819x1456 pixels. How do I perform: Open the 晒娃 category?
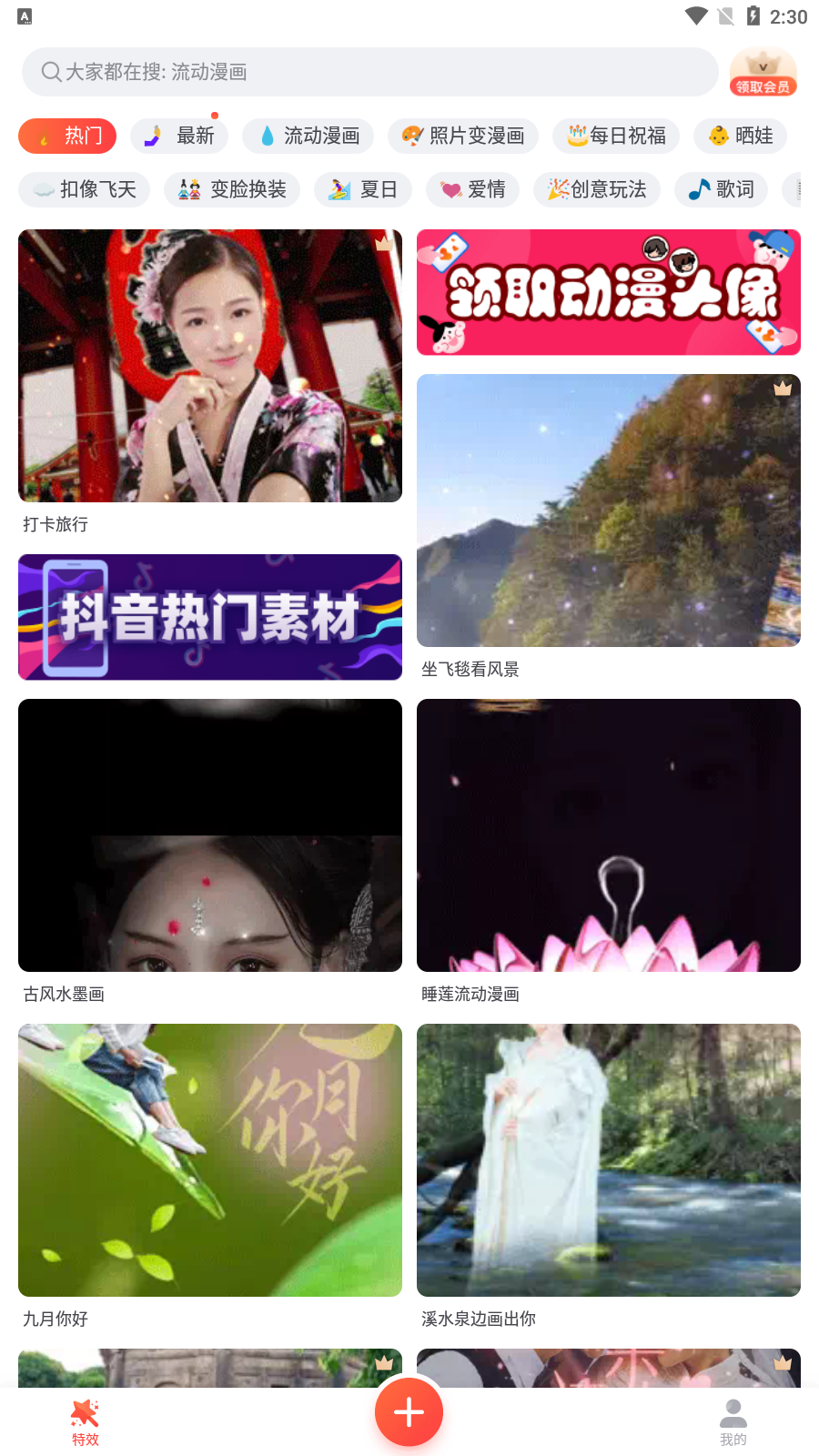740,135
